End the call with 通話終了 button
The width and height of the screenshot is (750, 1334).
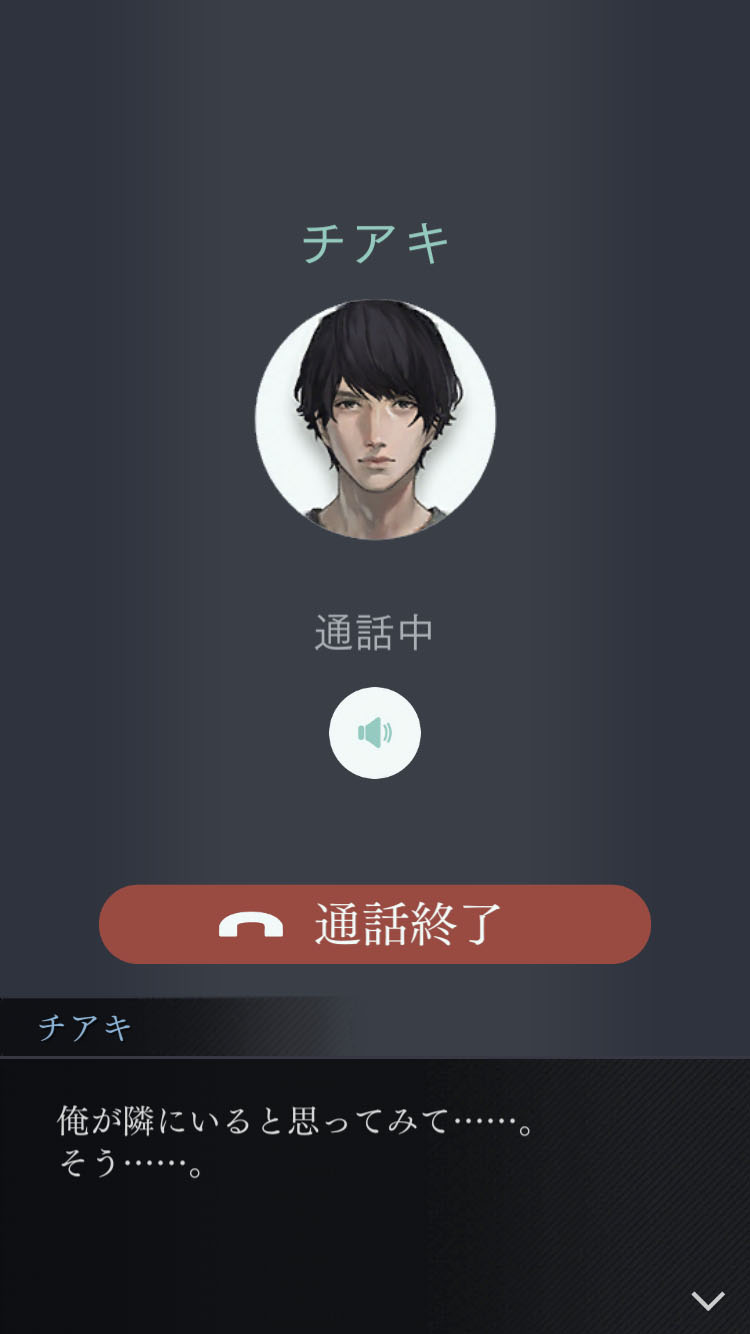click(x=375, y=924)
